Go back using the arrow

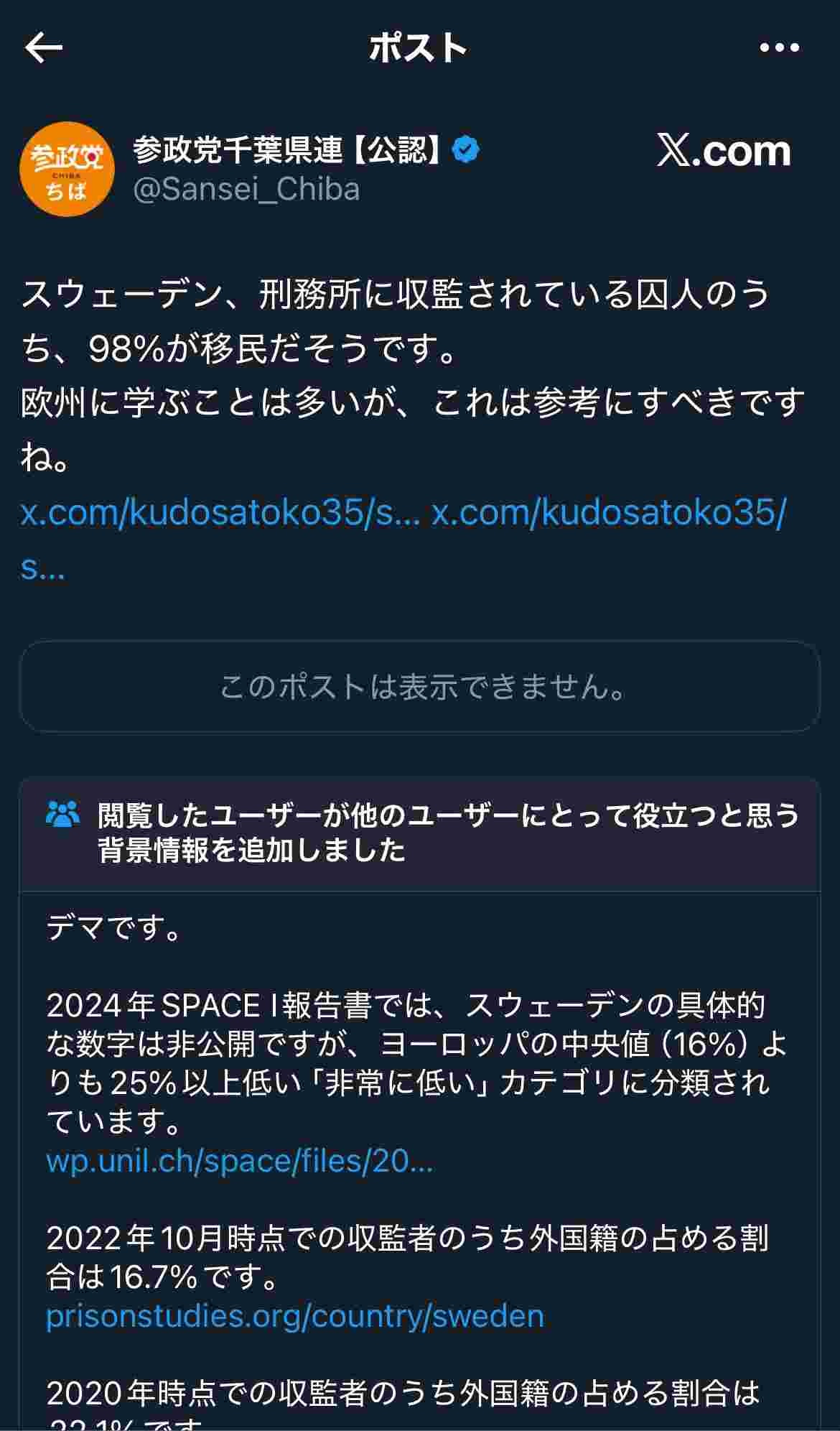(x=44, y=48)
